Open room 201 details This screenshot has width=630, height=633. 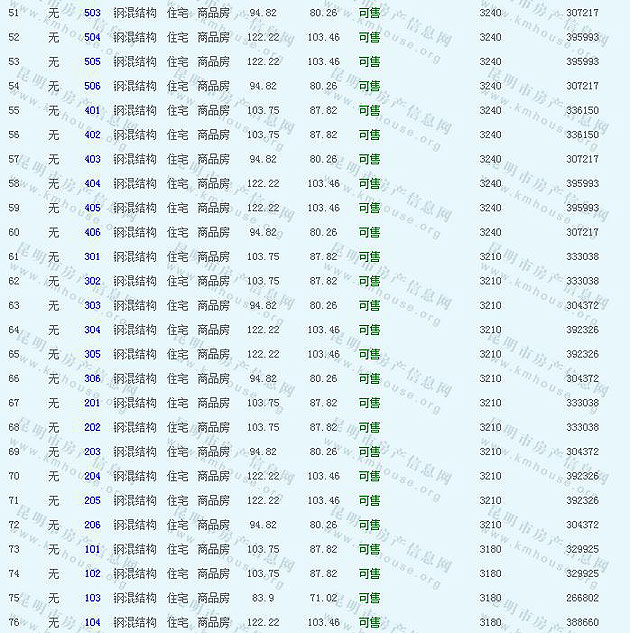[x=92, y=403]
